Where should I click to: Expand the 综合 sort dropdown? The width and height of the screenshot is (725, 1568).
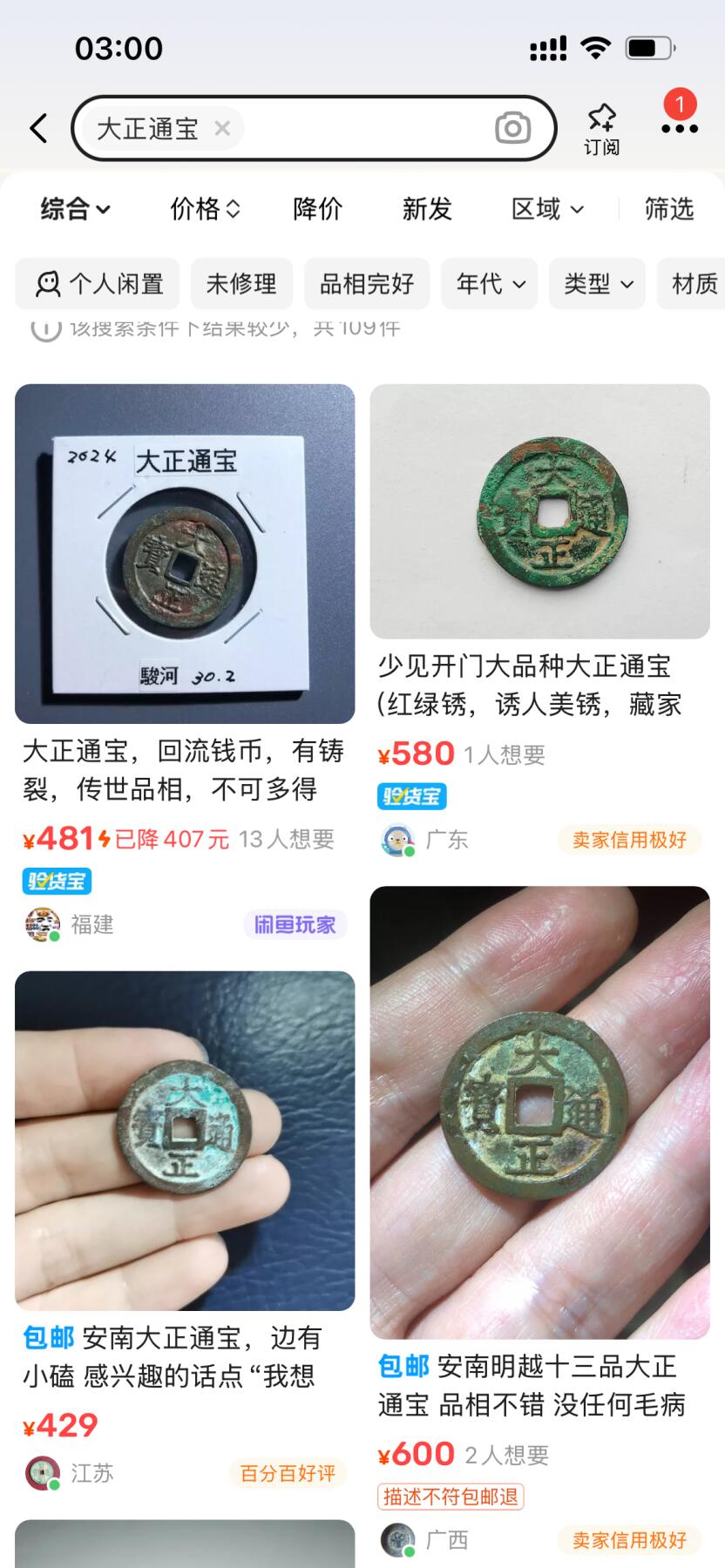75,209
